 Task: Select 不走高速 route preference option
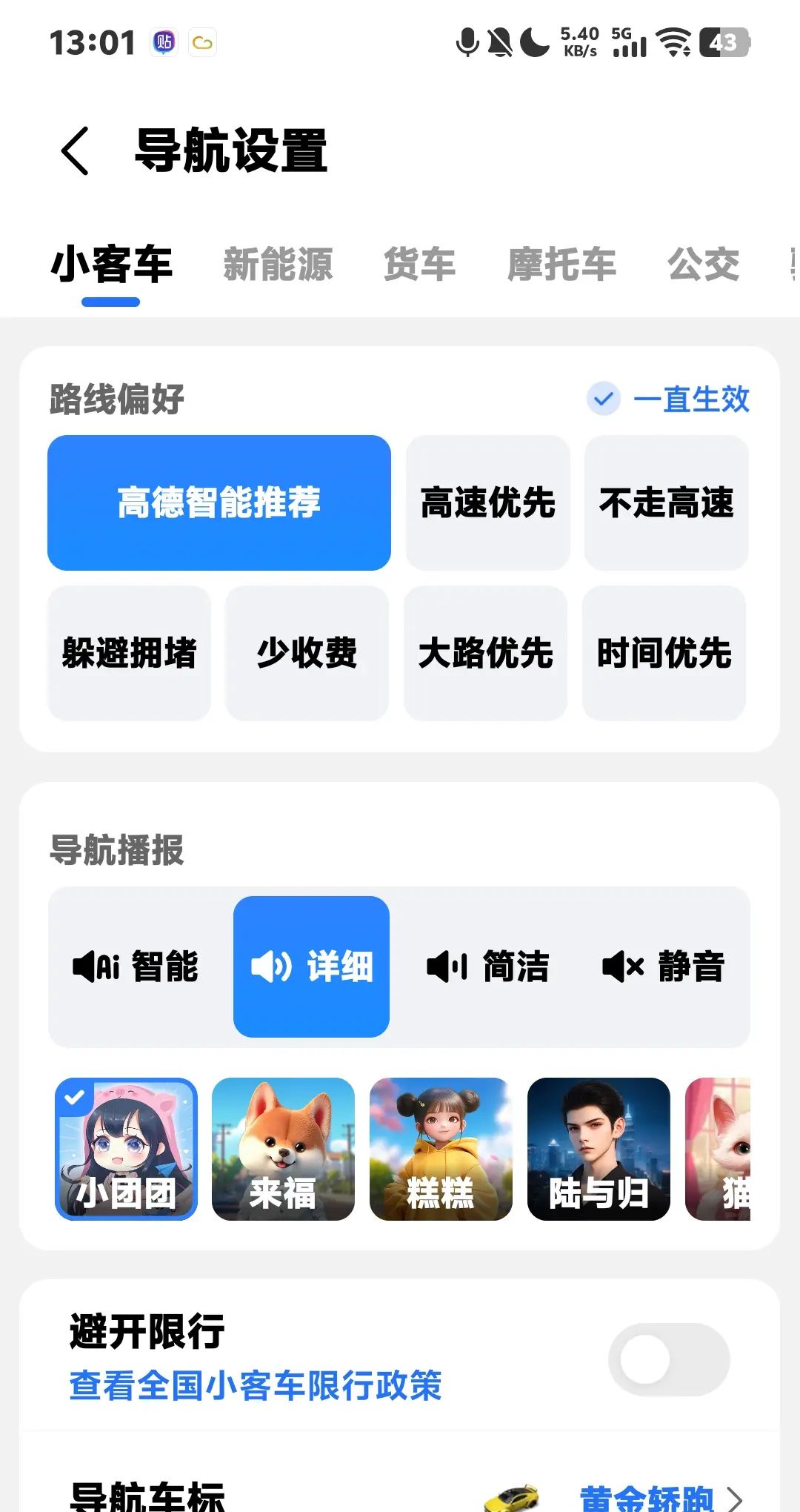tap(666, 503)
